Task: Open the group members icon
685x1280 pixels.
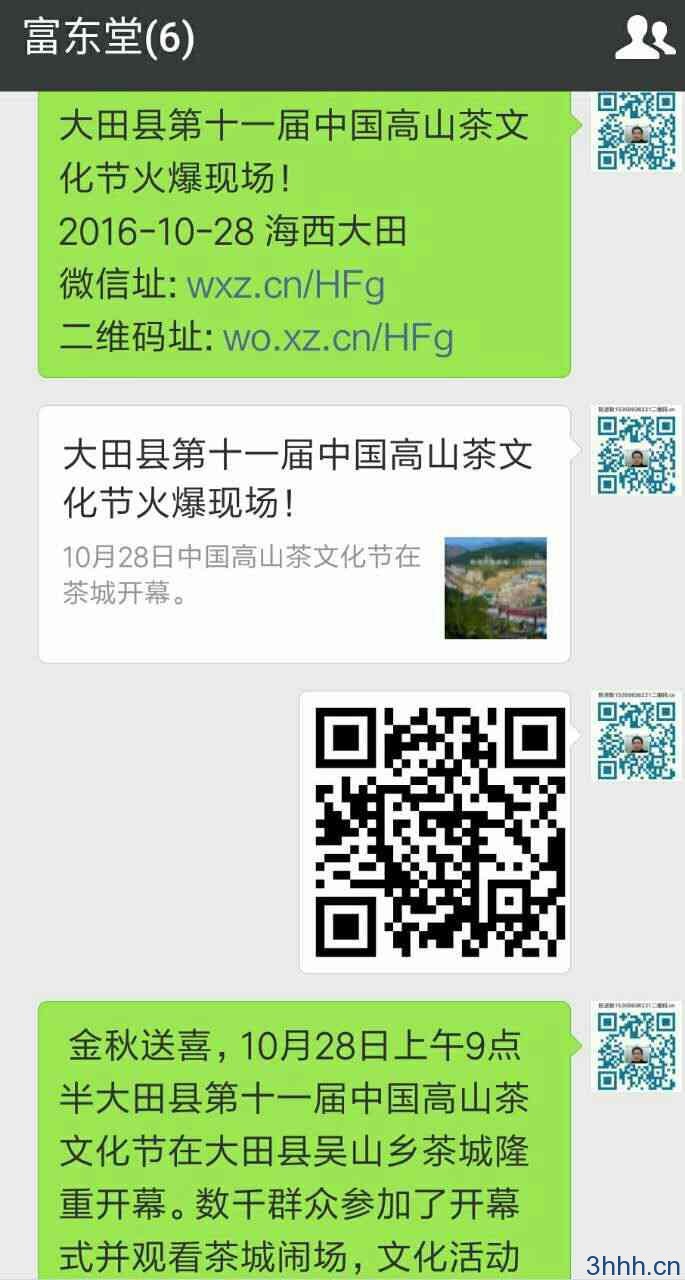Action: (x=643, y=39)
